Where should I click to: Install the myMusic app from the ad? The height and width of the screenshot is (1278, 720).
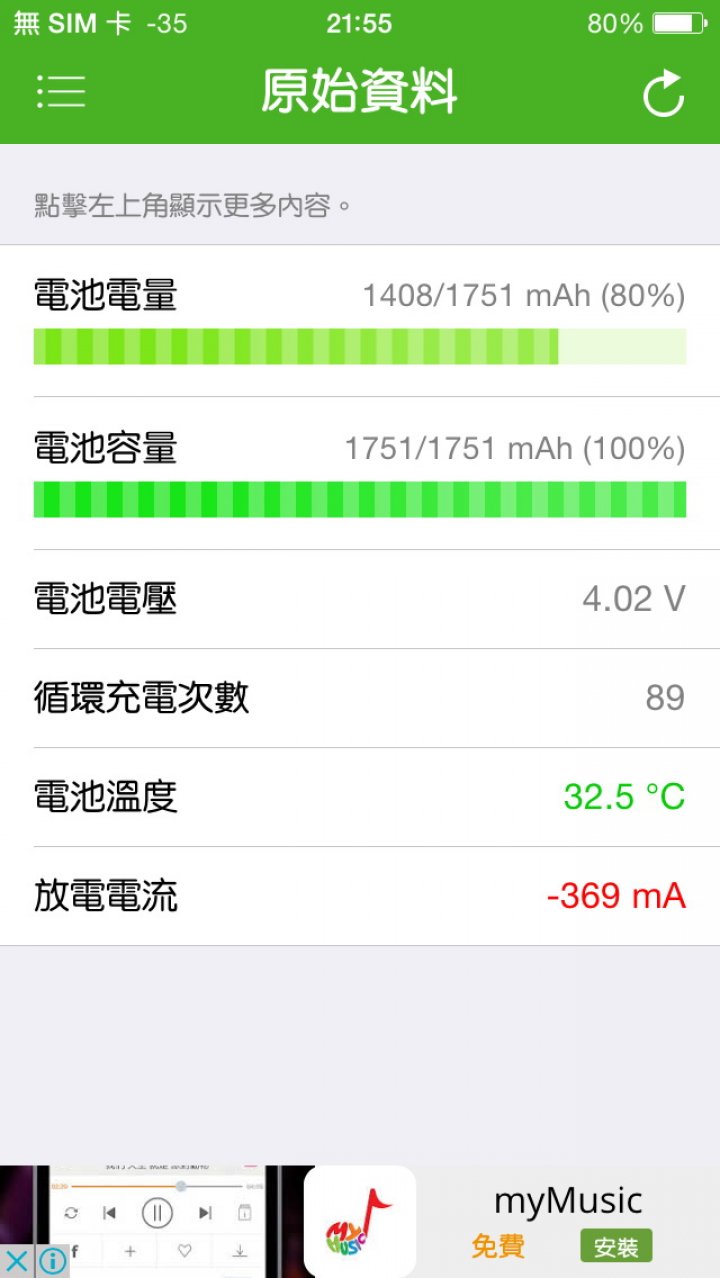(x=616, y=1246)
